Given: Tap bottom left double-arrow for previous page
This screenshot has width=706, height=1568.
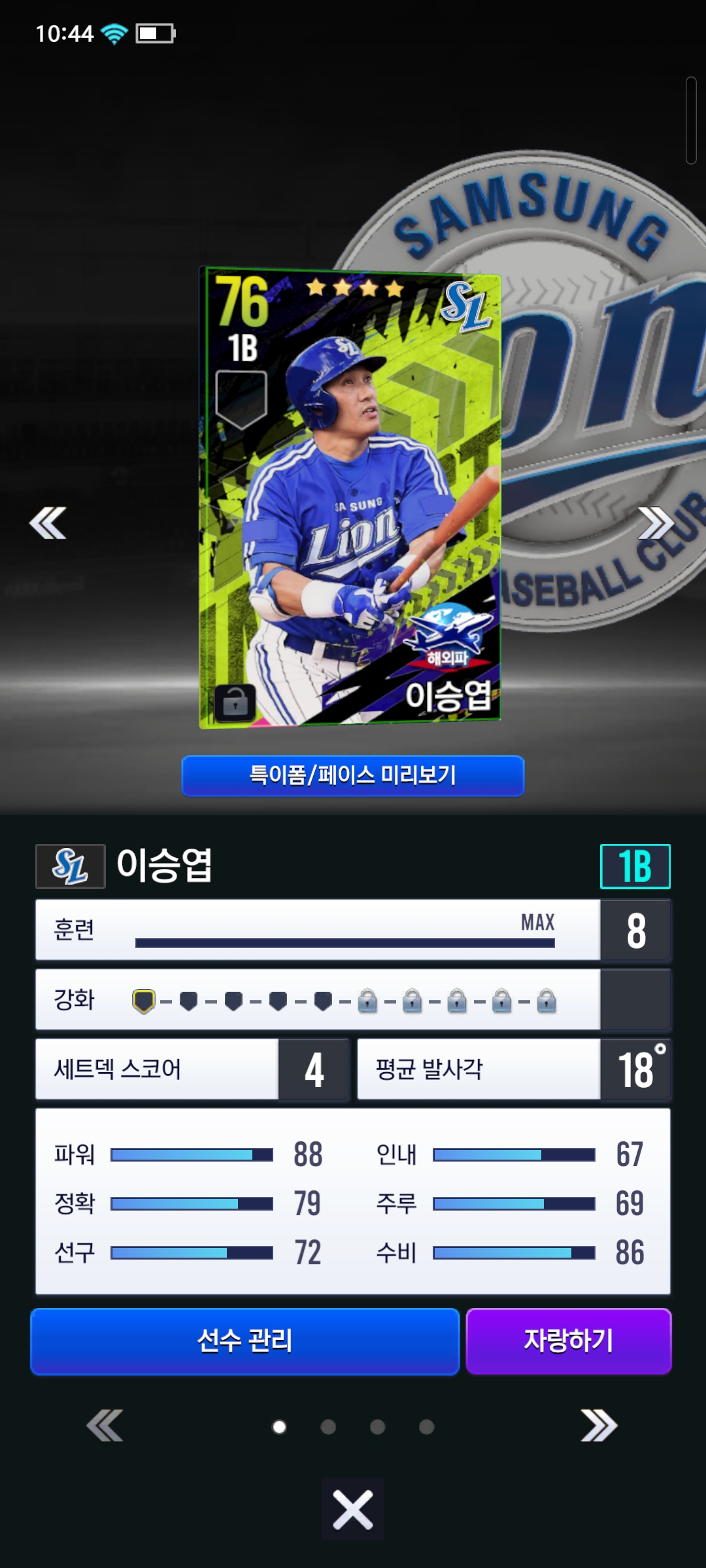Looking at the screenshot, I should 105,1426.
